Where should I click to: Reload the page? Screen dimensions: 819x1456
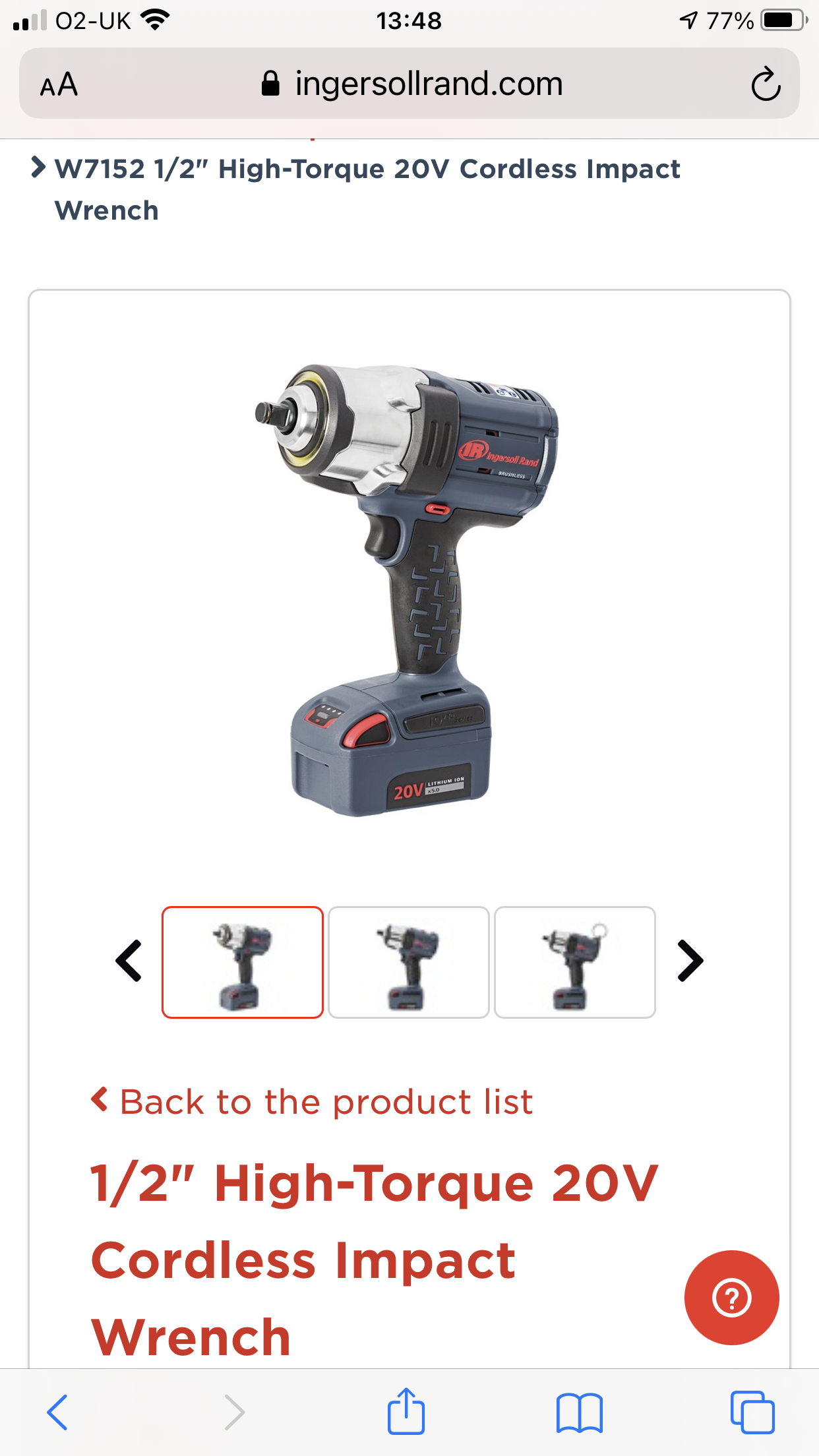(765, 84)
